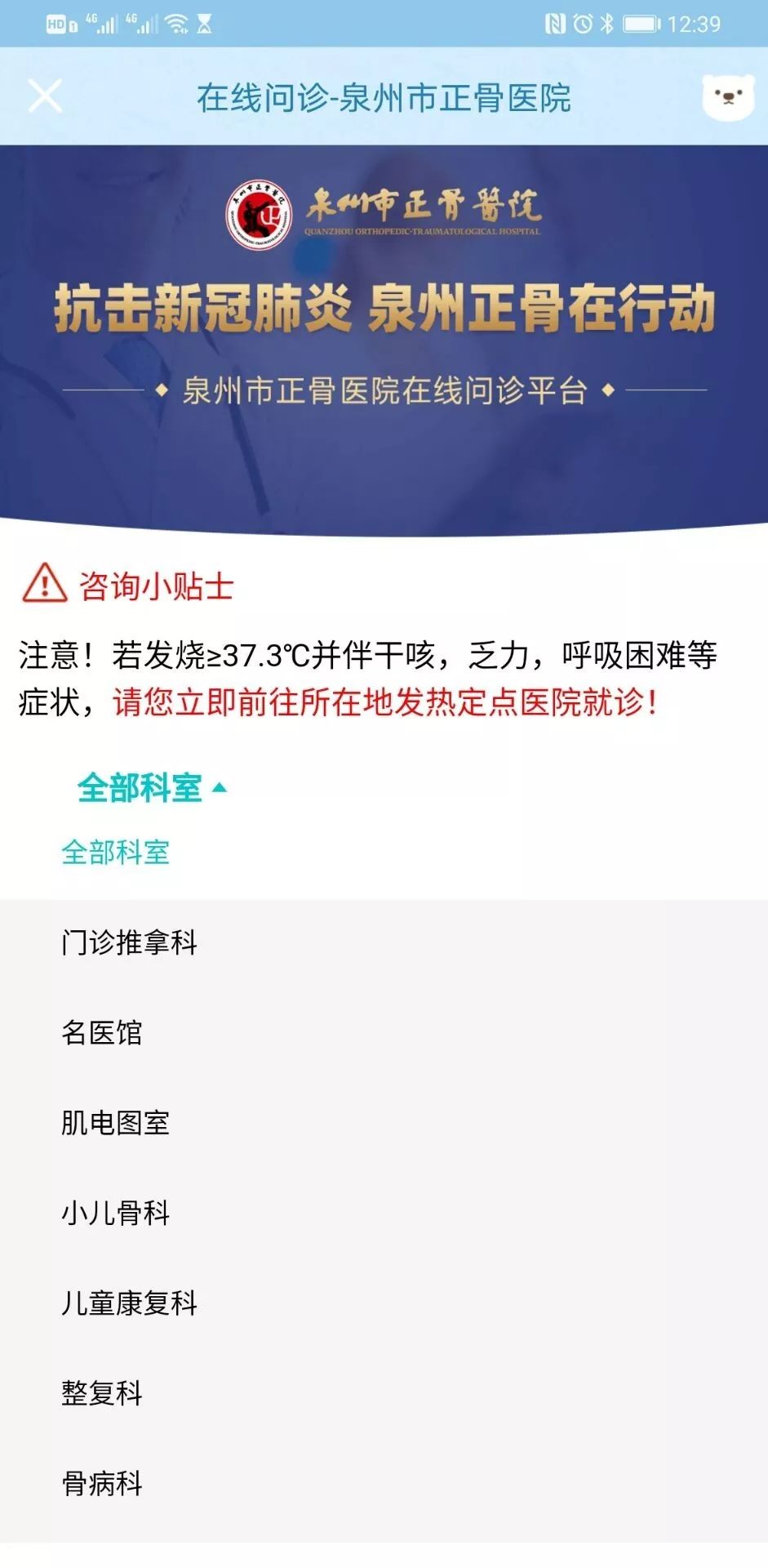Choose the 门诊推拿科 department
The width and height of the screenshot is (768, 1568).
[130, 942]
